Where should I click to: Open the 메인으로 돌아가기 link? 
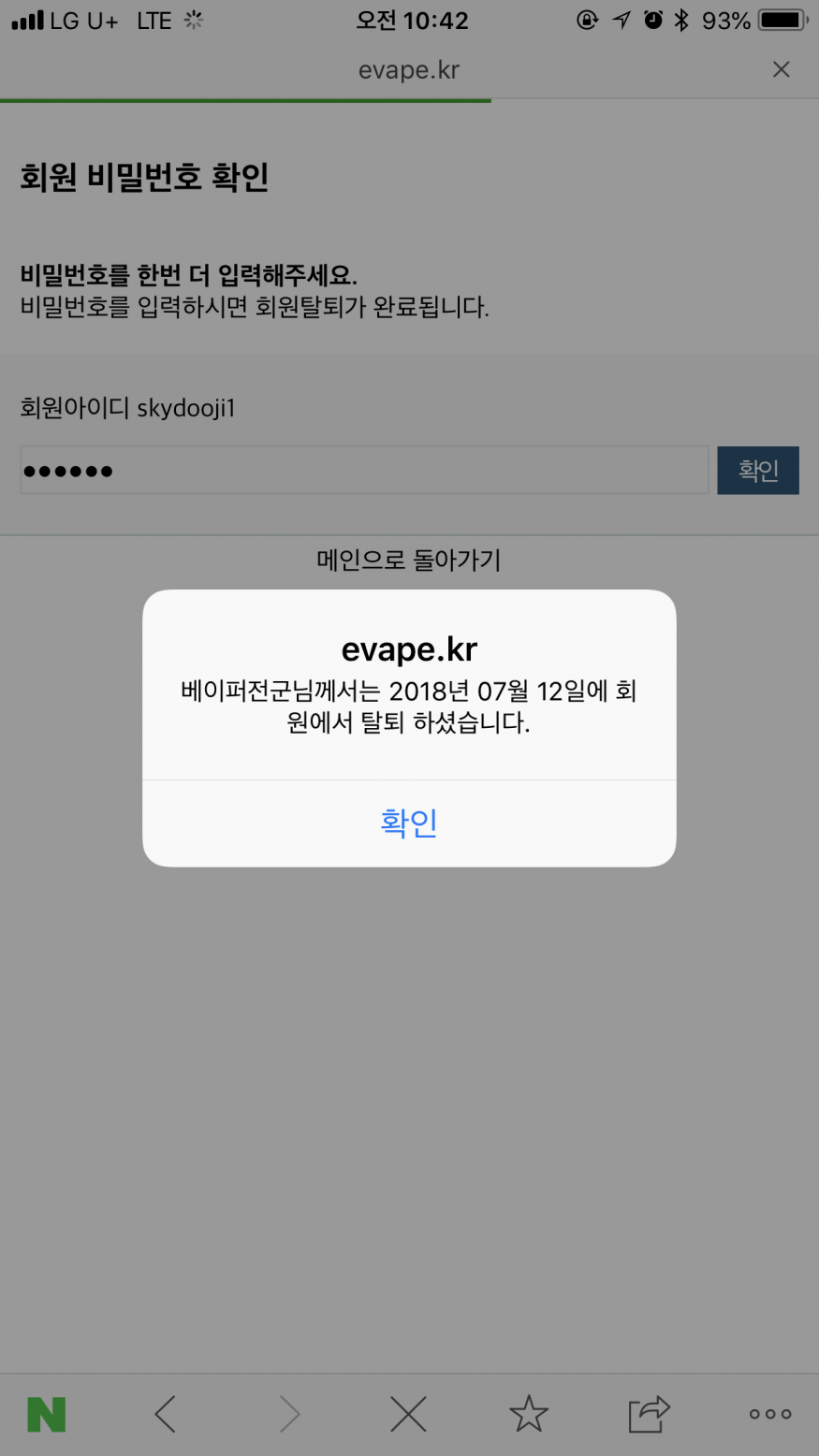coord(409,561)
